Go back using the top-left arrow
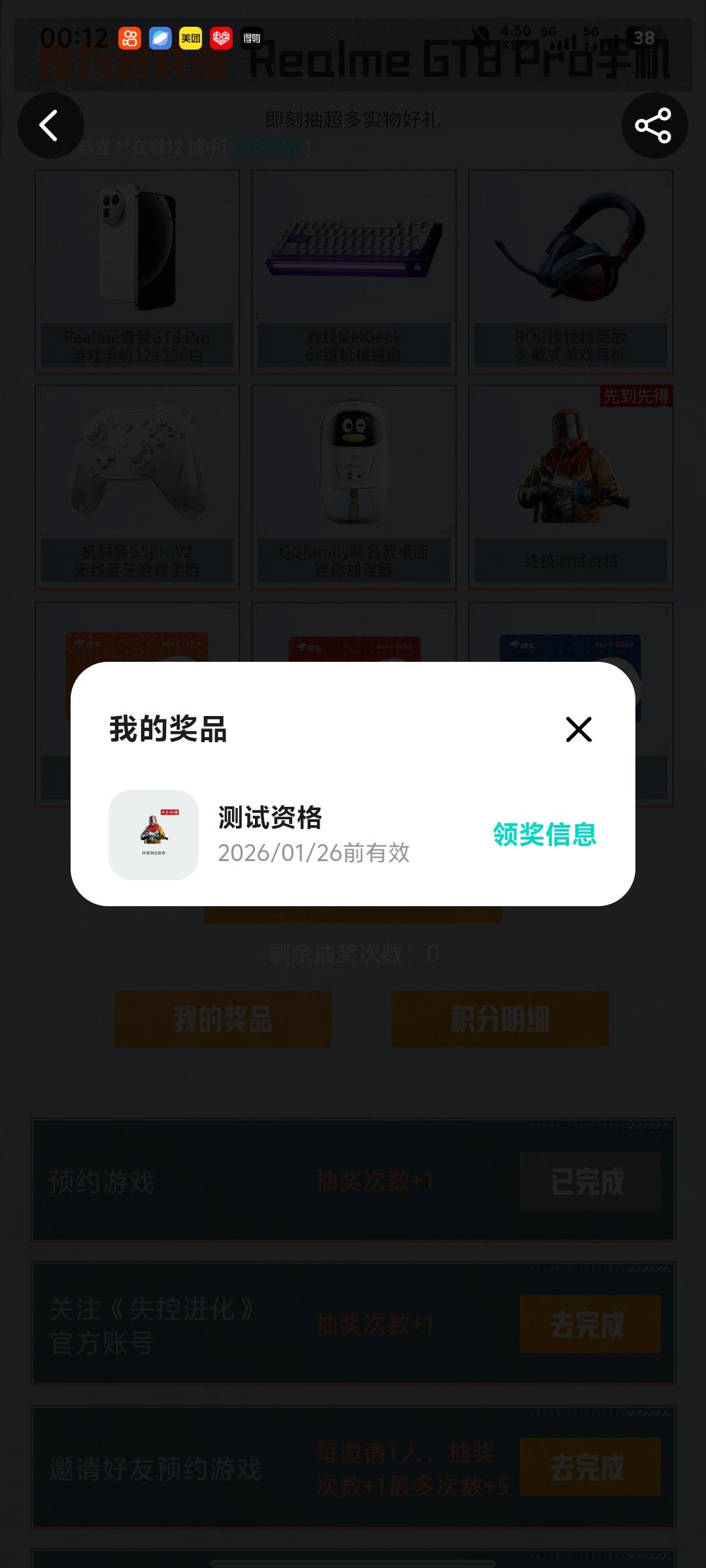 click(x=50, y=125)
